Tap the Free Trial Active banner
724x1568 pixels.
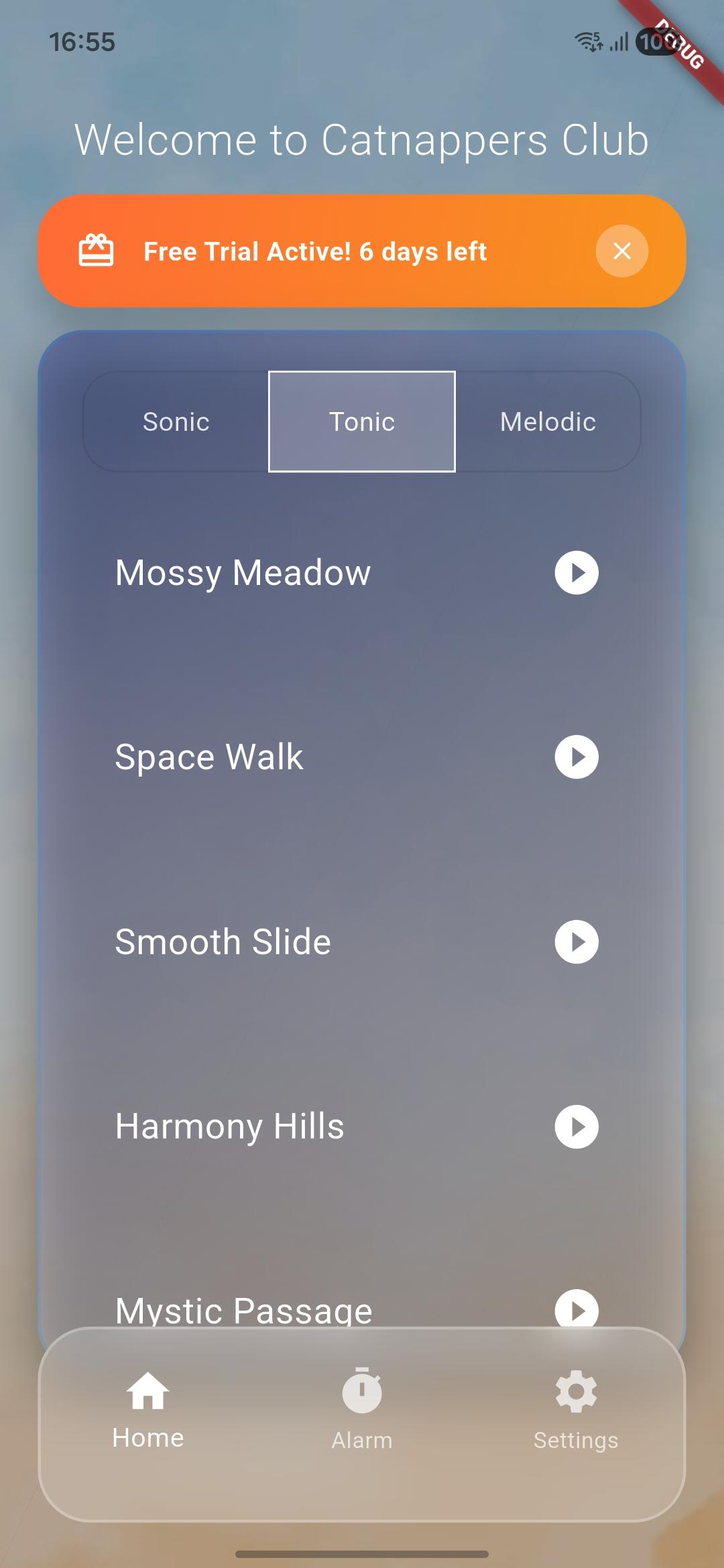pyautogui.click(x=315, y=251)
